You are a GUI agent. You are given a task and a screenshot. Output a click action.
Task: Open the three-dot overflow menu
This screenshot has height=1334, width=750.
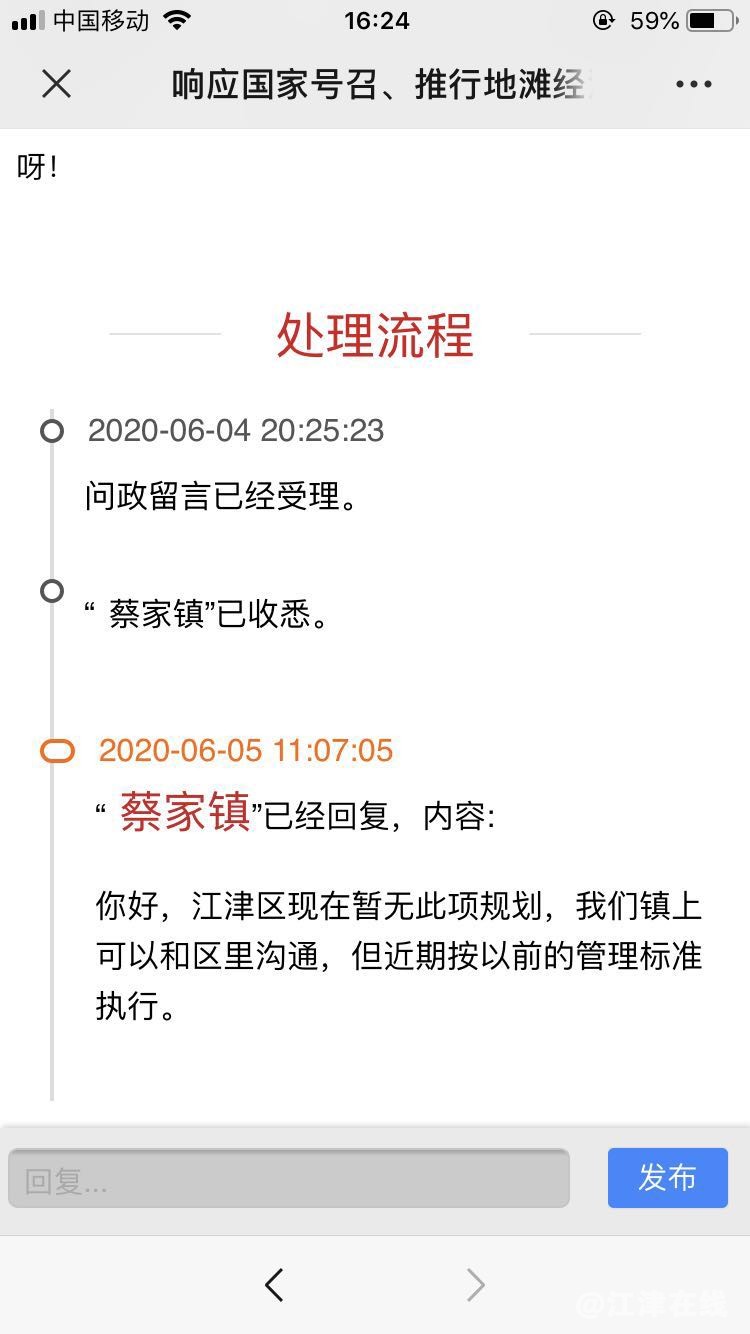point(693,85)
